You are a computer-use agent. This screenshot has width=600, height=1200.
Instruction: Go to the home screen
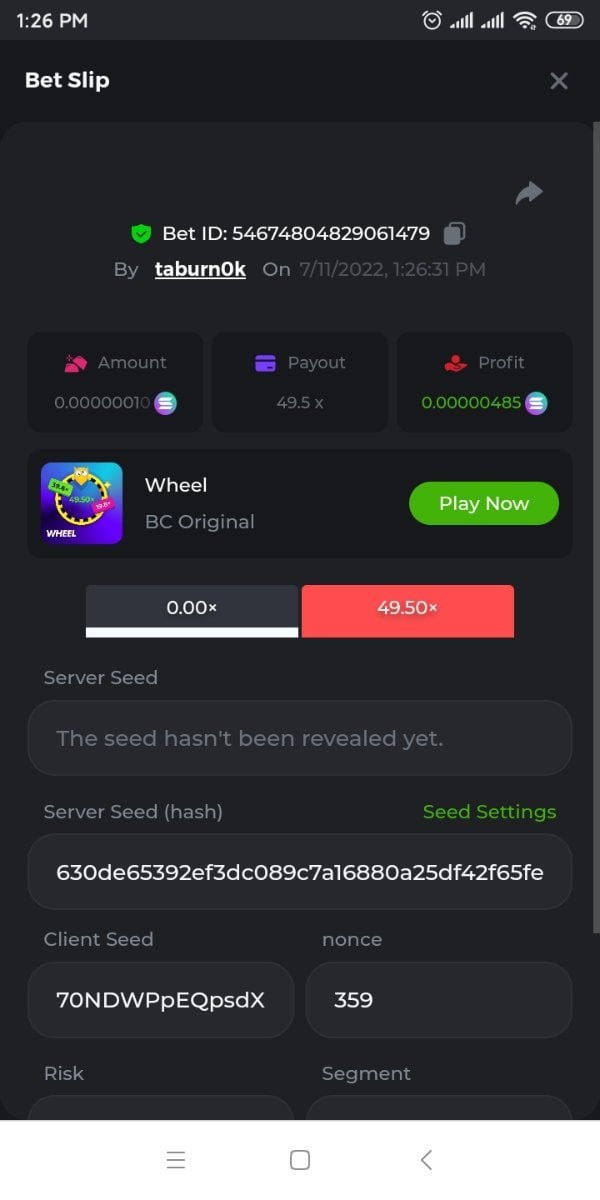coord(299,1160)
